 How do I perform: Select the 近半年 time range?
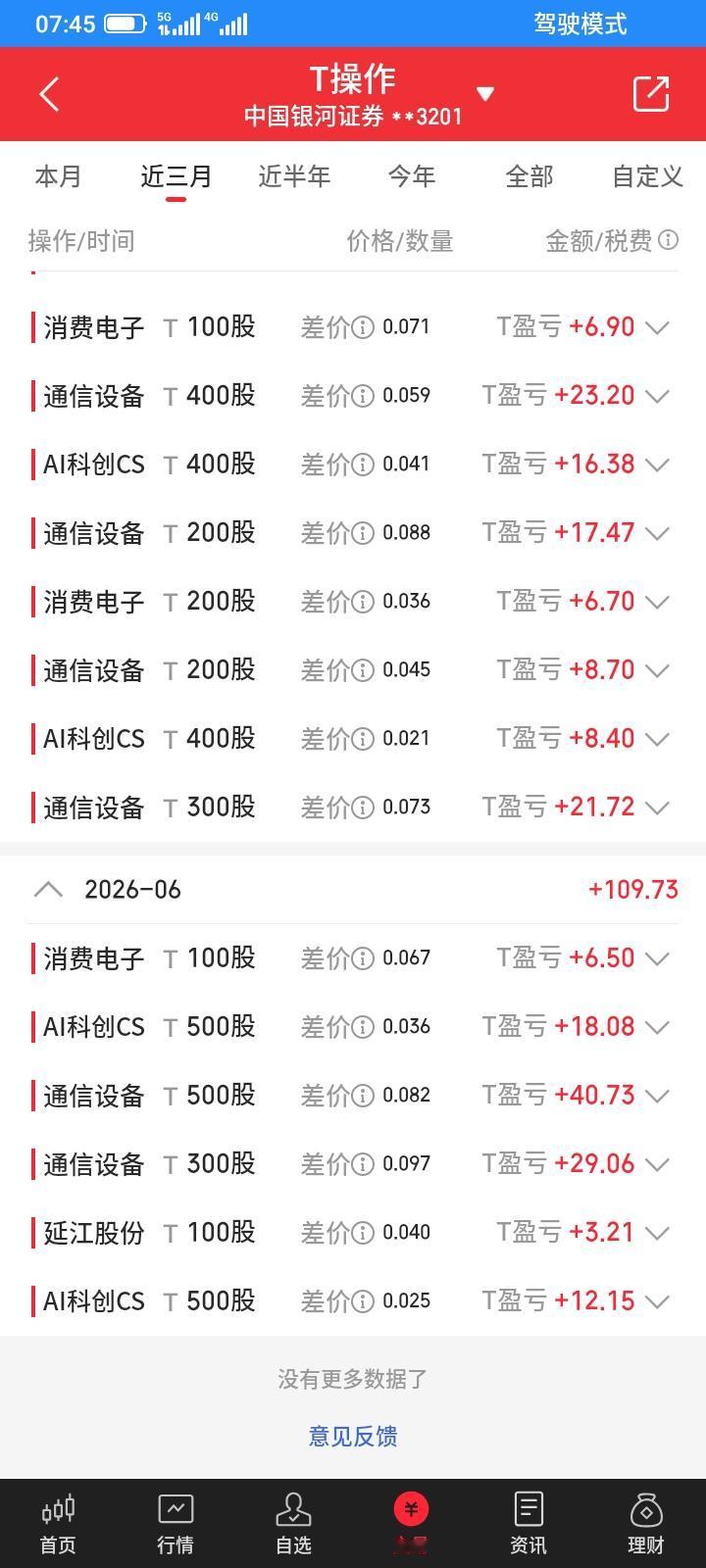pos(294,176)
